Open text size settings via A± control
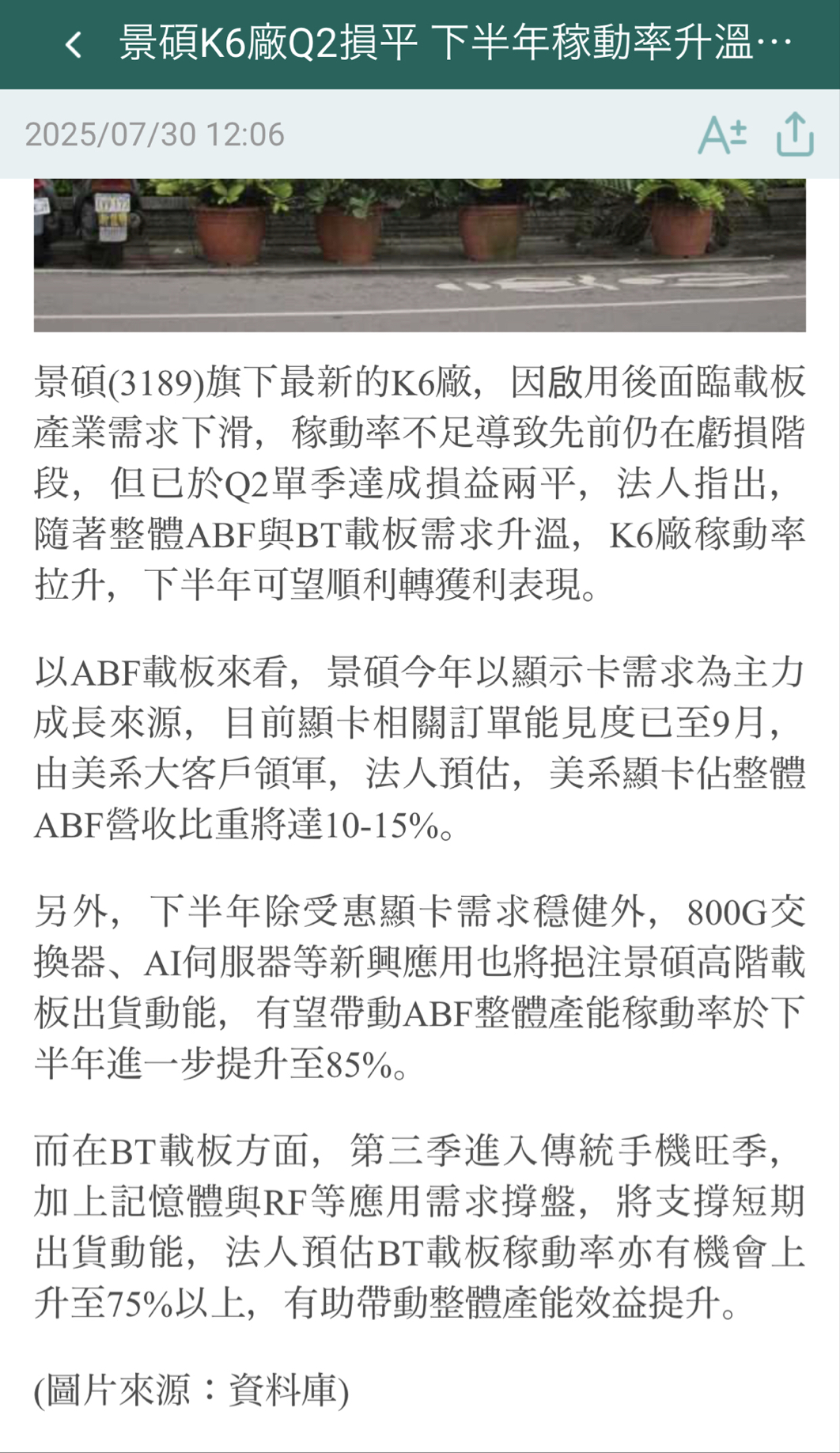This screenshot has width=840, height=1453. click(721, 134)
